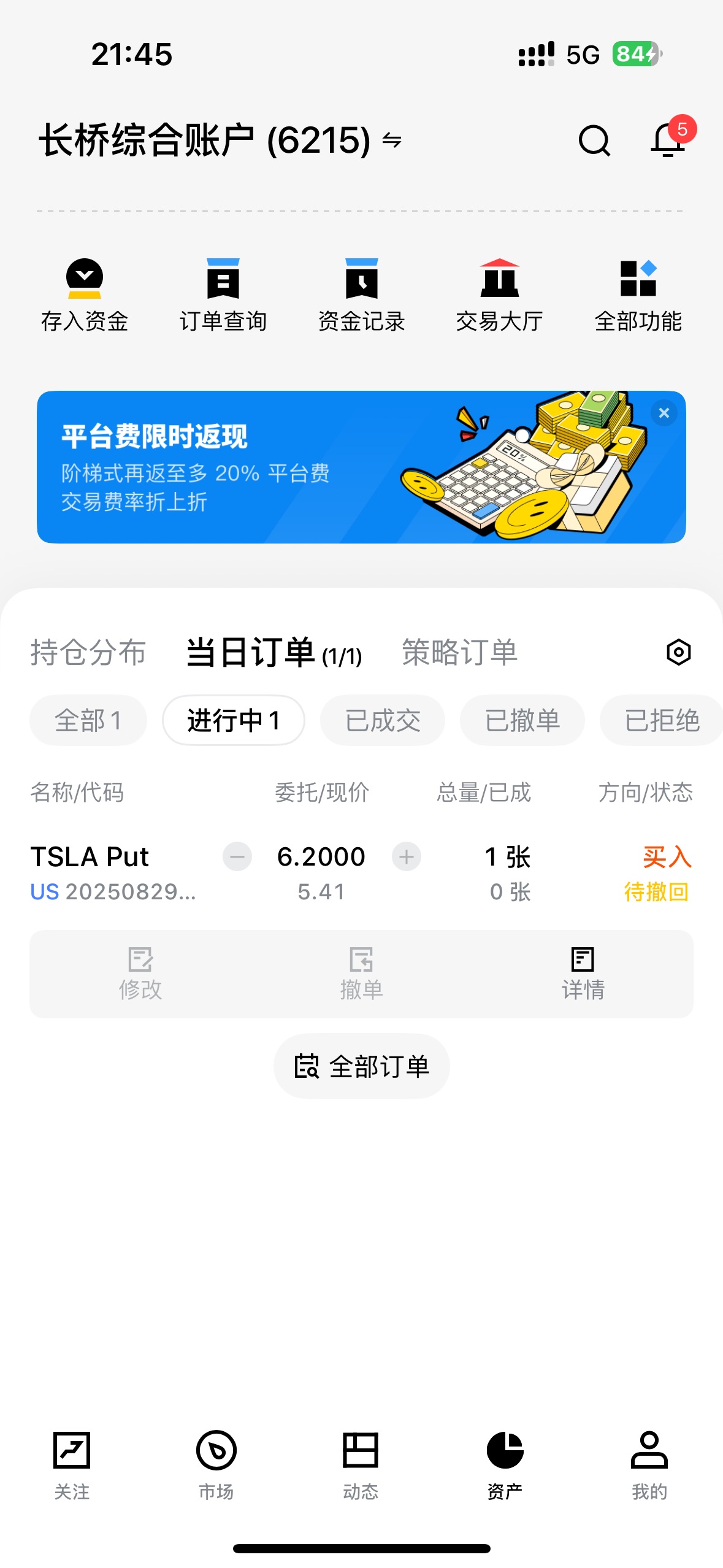
Task: Open 全部功能 all functions
Action: pyautogui.click(x=638, y=296)
